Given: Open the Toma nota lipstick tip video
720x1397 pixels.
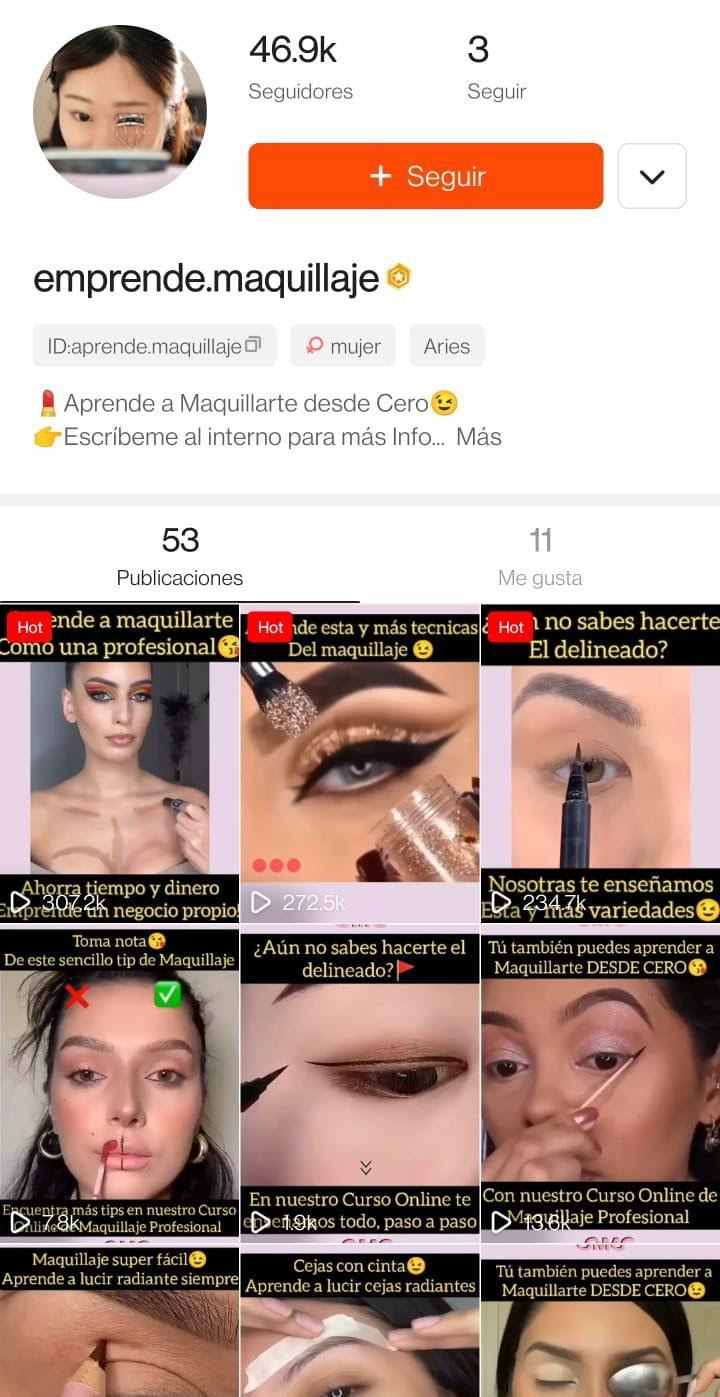Looking at the screenshot, I should click(119, 1080).
